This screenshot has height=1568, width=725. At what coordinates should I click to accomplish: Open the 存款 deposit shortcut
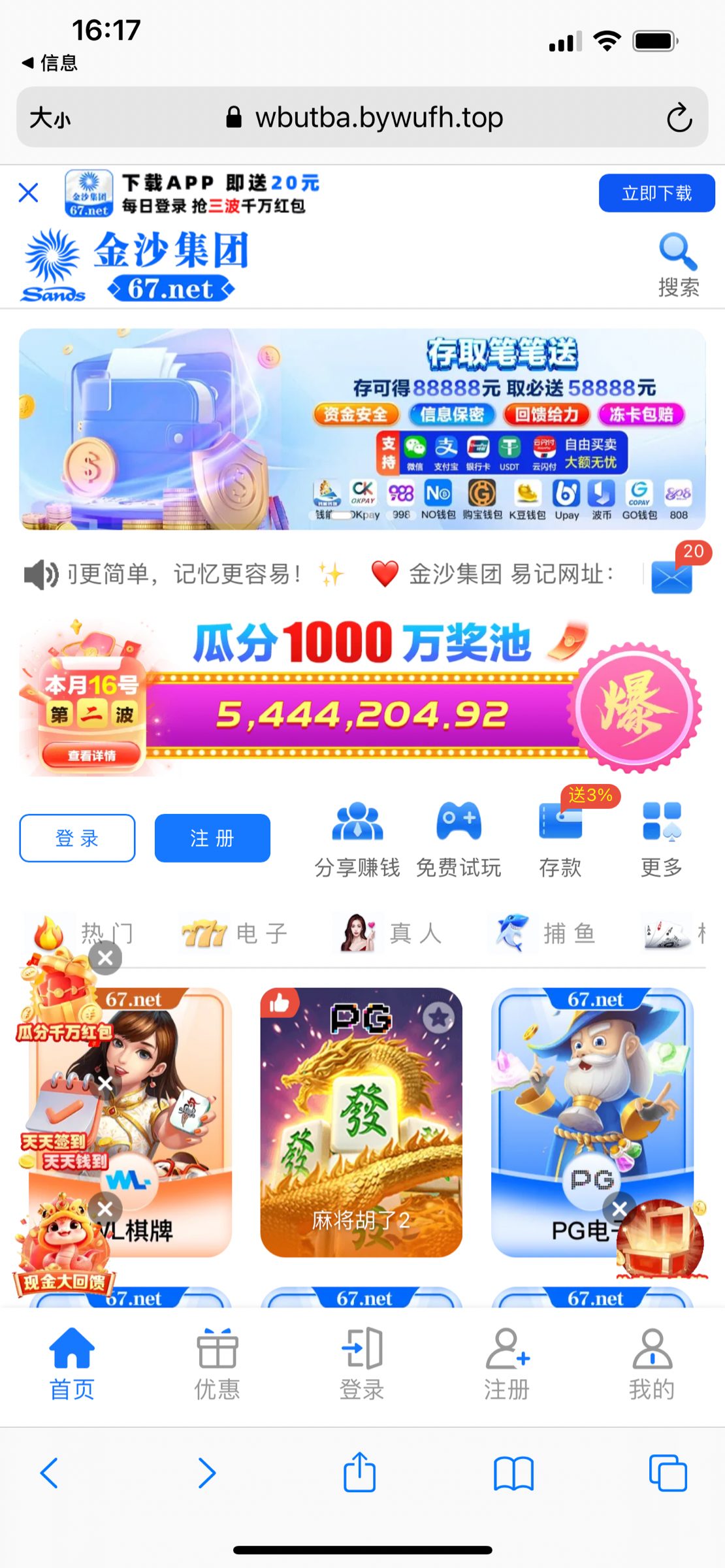click(560, 839)
